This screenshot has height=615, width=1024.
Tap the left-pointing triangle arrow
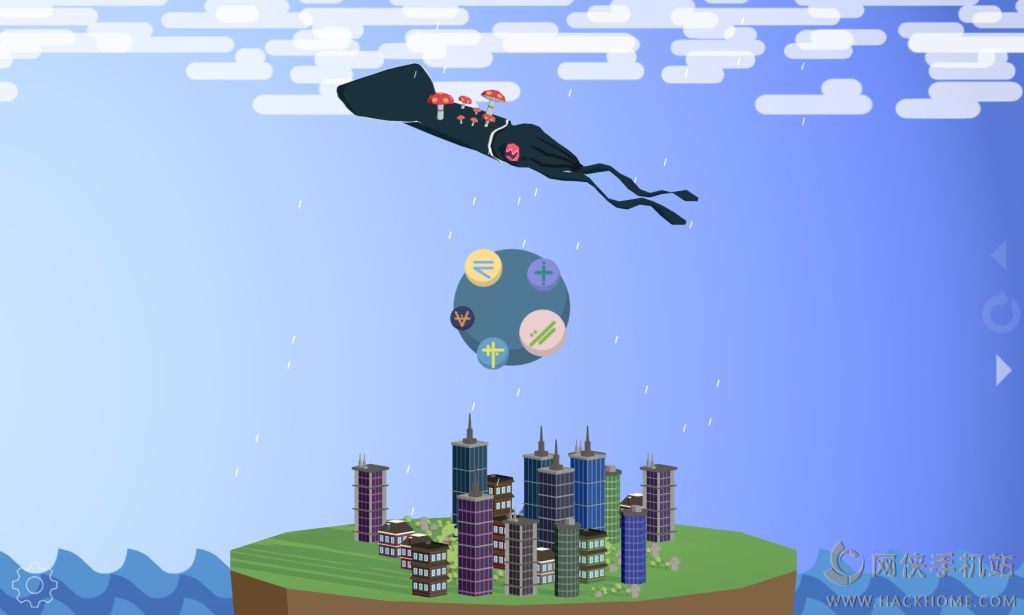pos(999,256)
